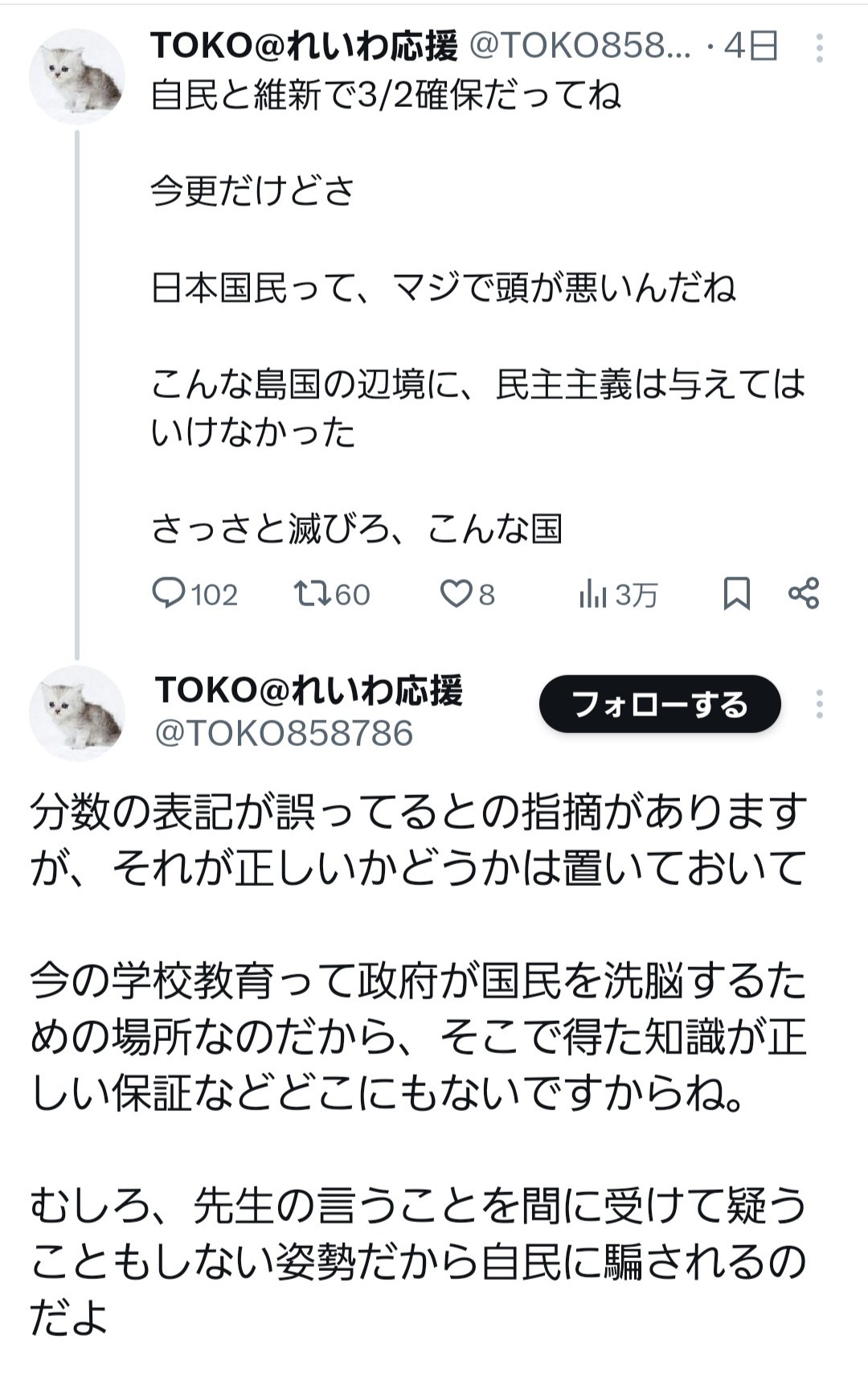
Task: Bookmark the first post
Action: 736,594
